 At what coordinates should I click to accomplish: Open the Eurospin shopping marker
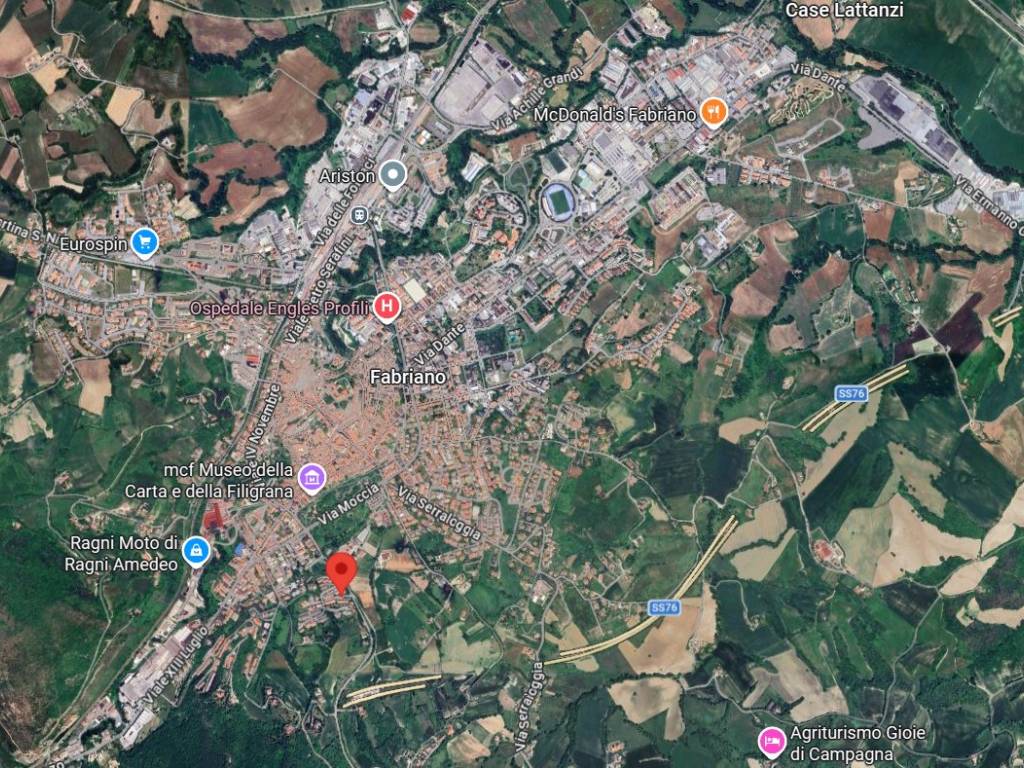pos(146,242)
